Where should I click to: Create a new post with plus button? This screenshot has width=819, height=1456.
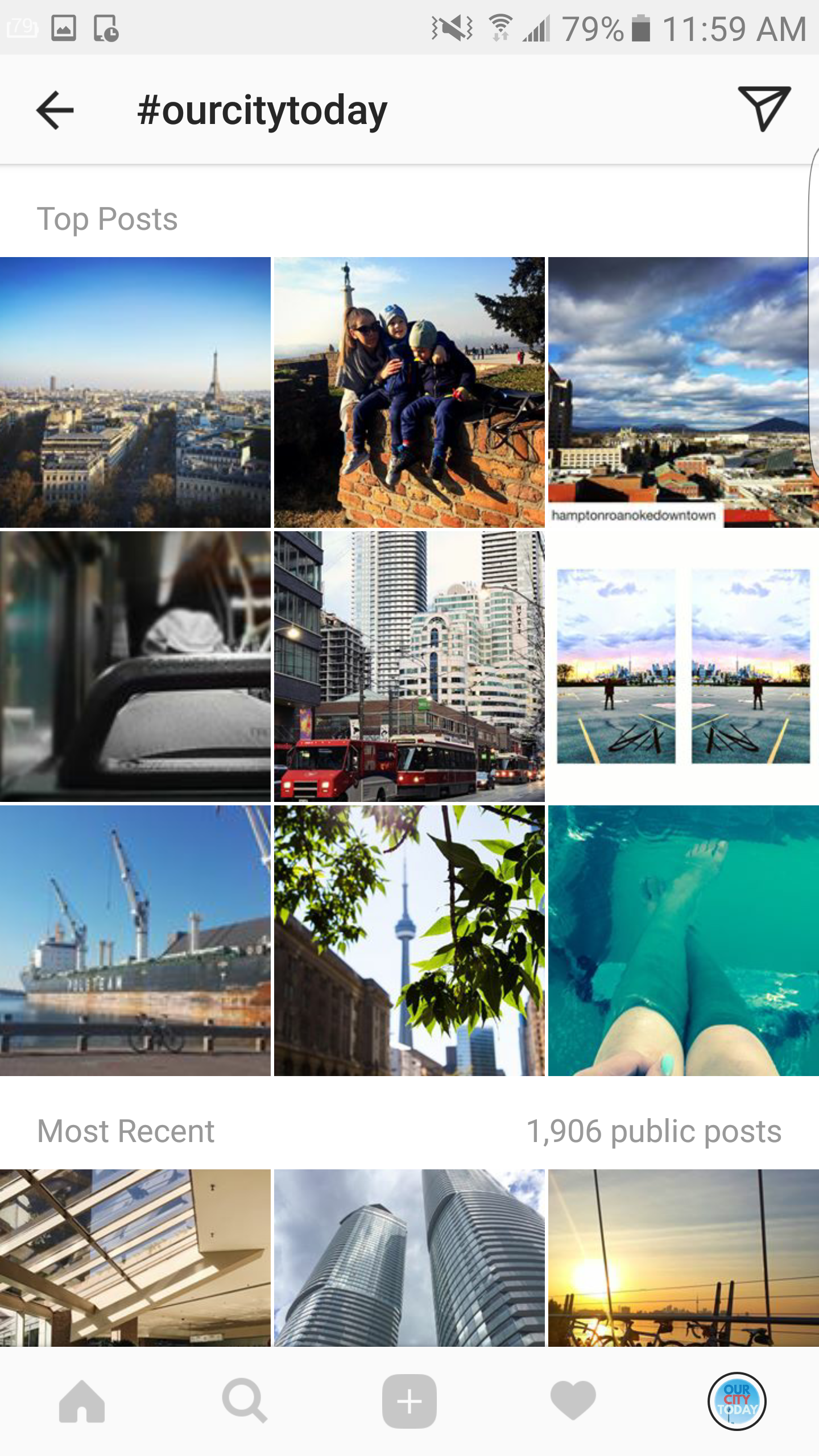409,1401
